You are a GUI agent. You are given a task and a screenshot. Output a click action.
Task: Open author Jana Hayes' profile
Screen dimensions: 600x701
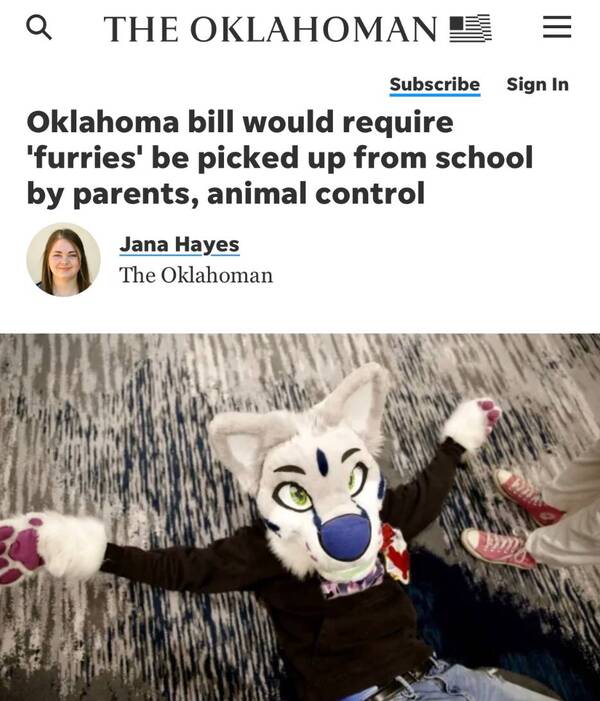[179, 245]
